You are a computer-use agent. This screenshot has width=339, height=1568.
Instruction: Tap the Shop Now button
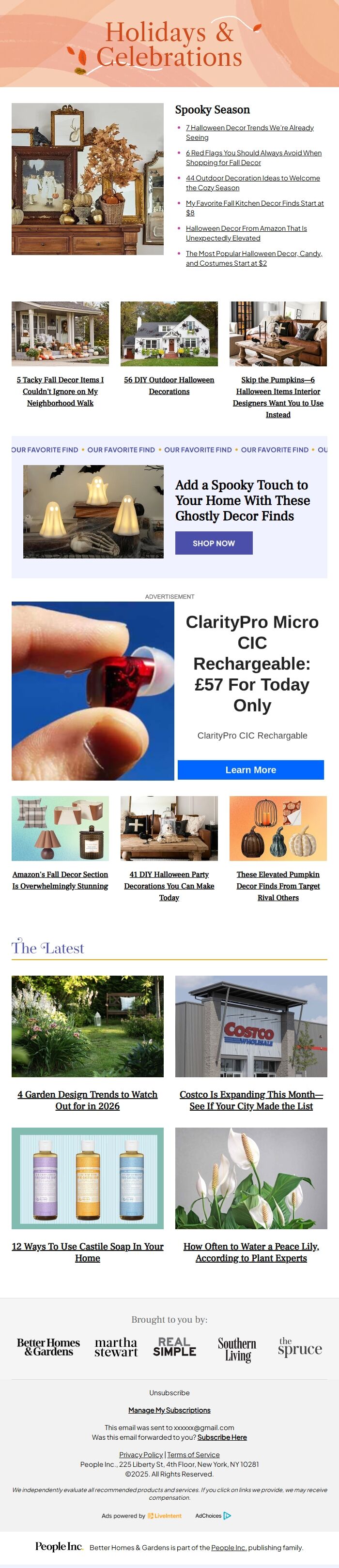tap(214, 543)
